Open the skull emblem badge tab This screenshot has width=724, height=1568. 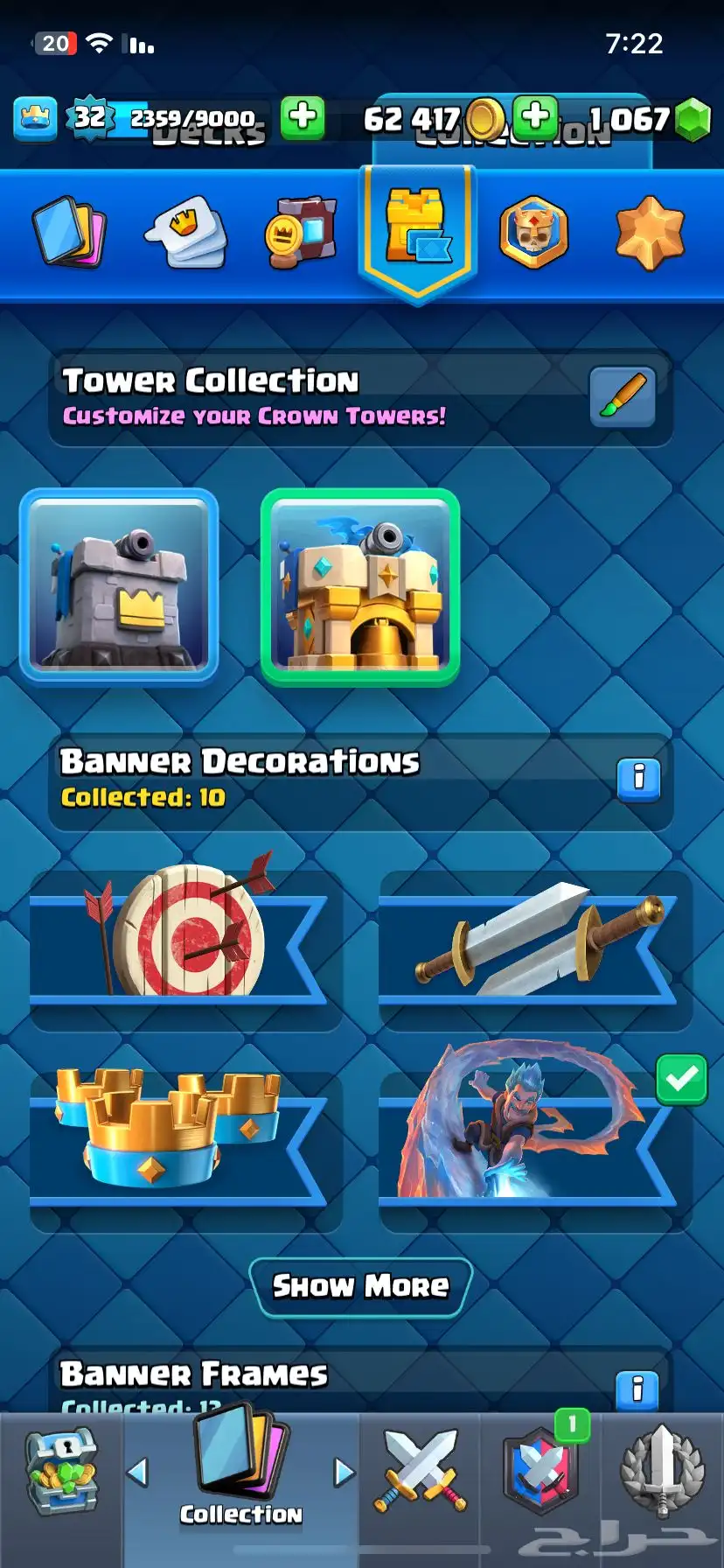click(533, 233)
